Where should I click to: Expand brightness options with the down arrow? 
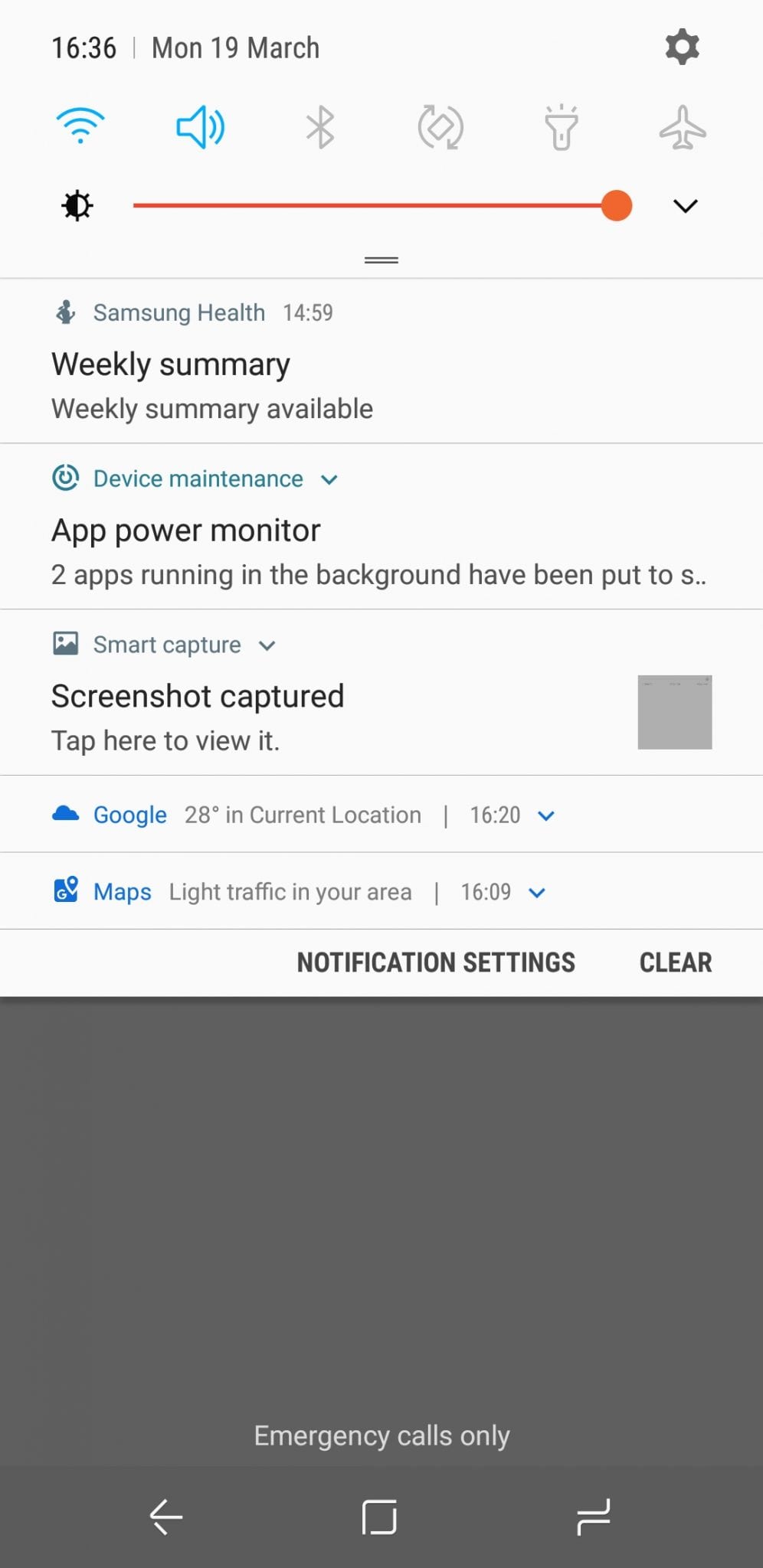point(685,205)
